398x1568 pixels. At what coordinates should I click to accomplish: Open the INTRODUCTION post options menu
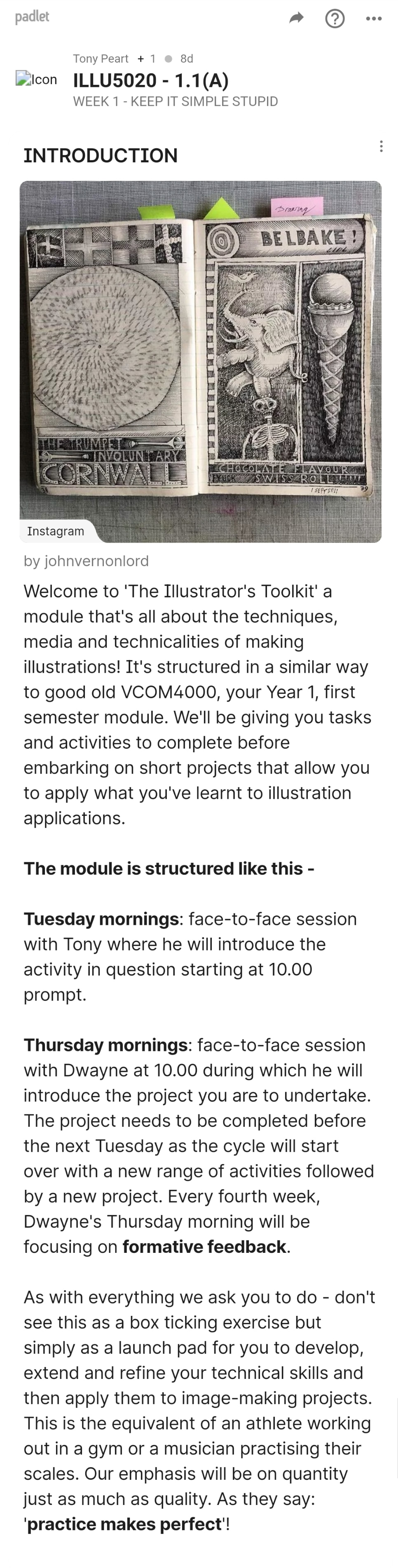[x=381, y=146]
